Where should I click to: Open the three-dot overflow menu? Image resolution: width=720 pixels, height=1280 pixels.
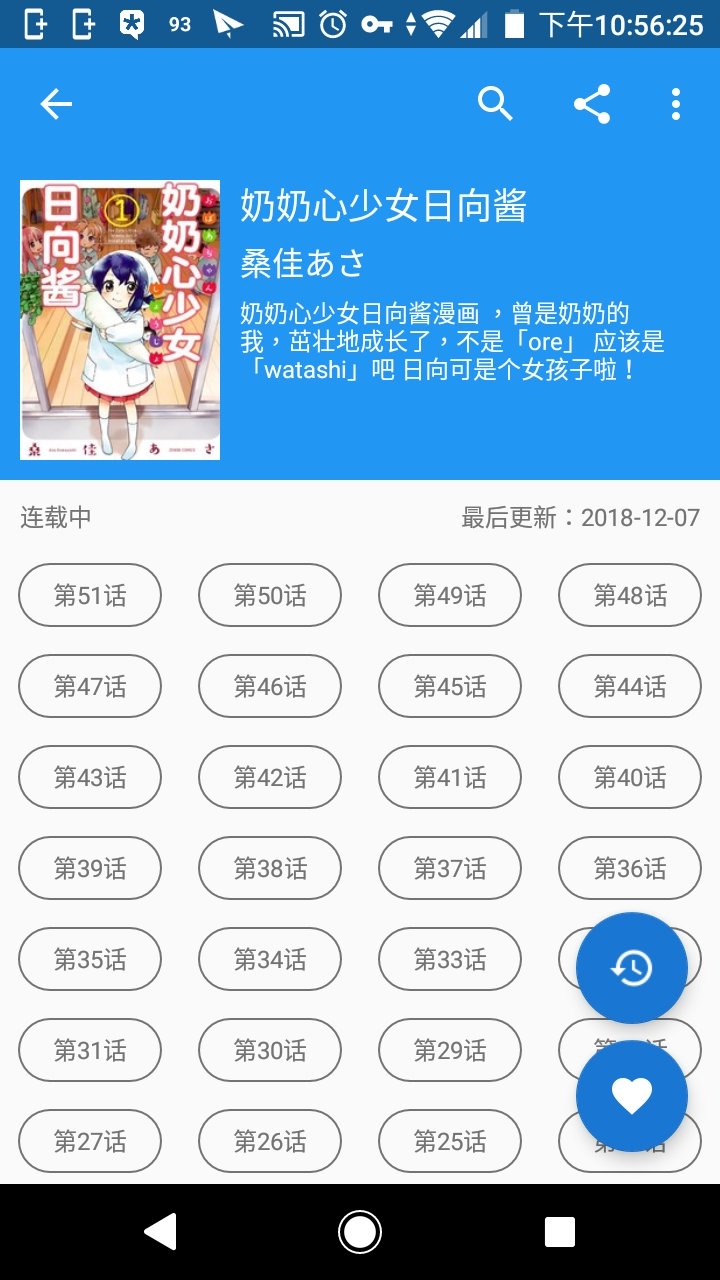tap(676, 103)
